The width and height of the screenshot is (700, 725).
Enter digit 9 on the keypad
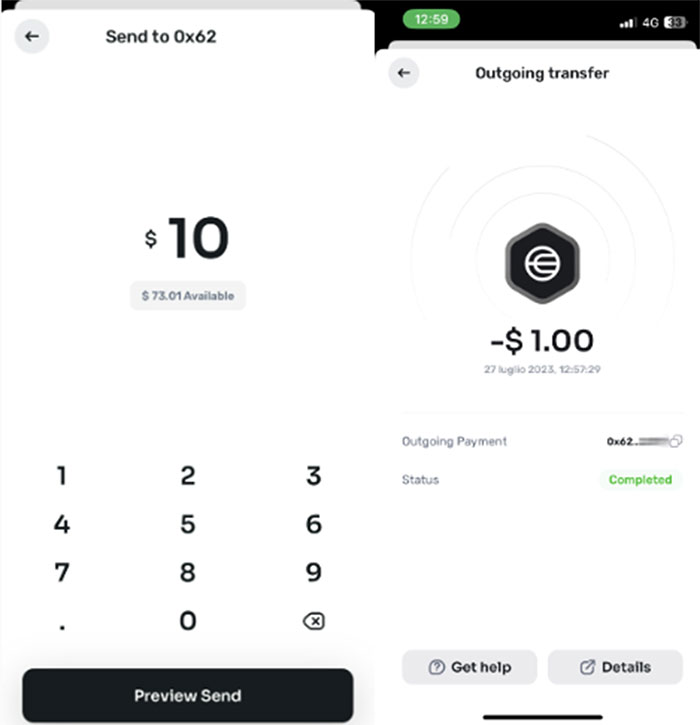coord(313,572)
